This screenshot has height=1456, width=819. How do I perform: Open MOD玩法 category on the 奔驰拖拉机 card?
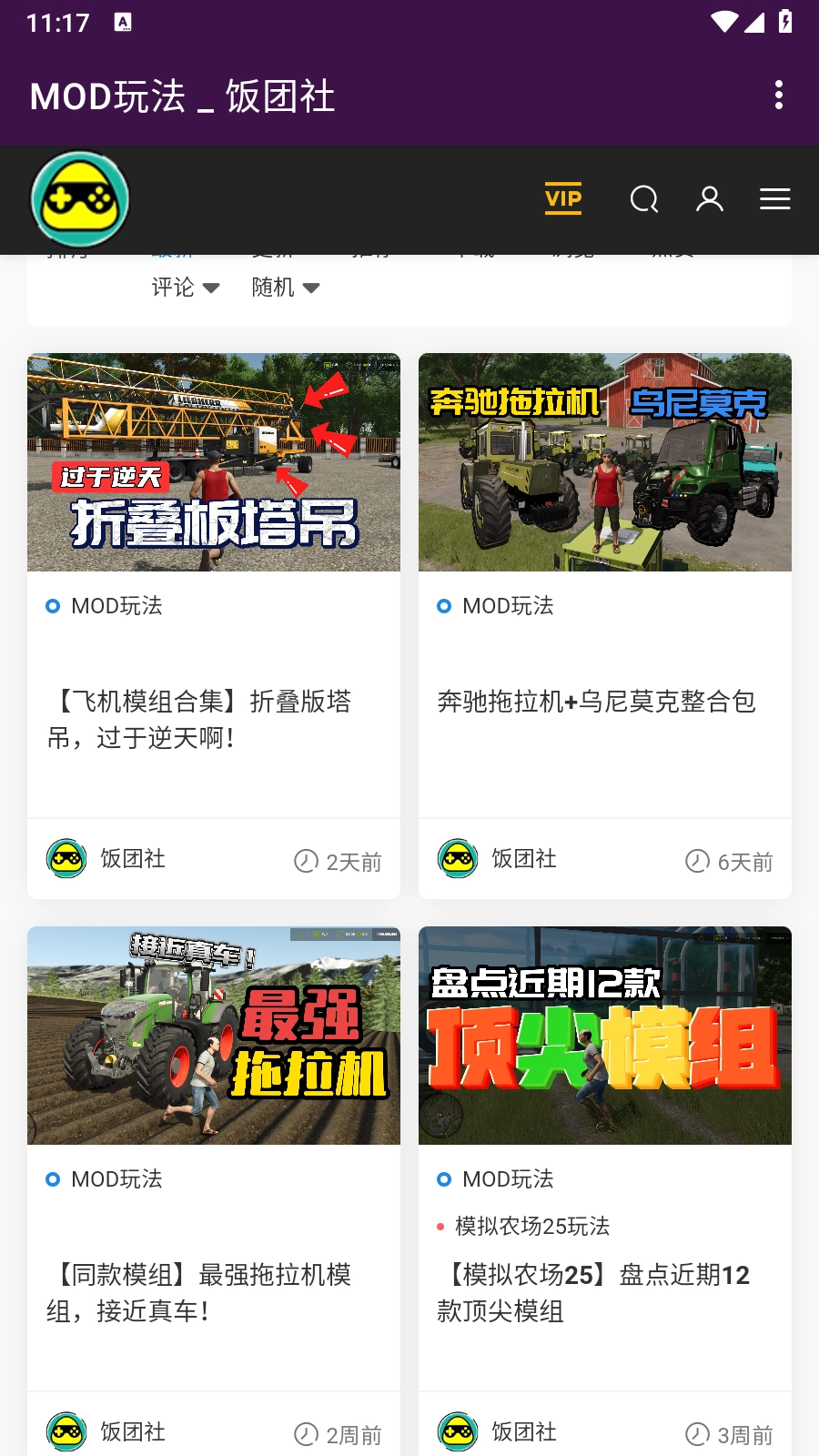point(508,606)
